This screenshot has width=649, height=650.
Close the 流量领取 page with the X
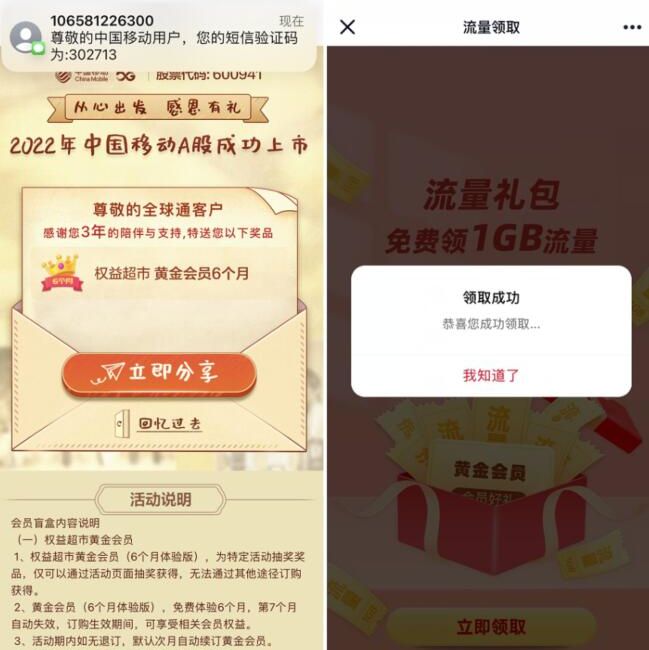(x=347, y=27)
